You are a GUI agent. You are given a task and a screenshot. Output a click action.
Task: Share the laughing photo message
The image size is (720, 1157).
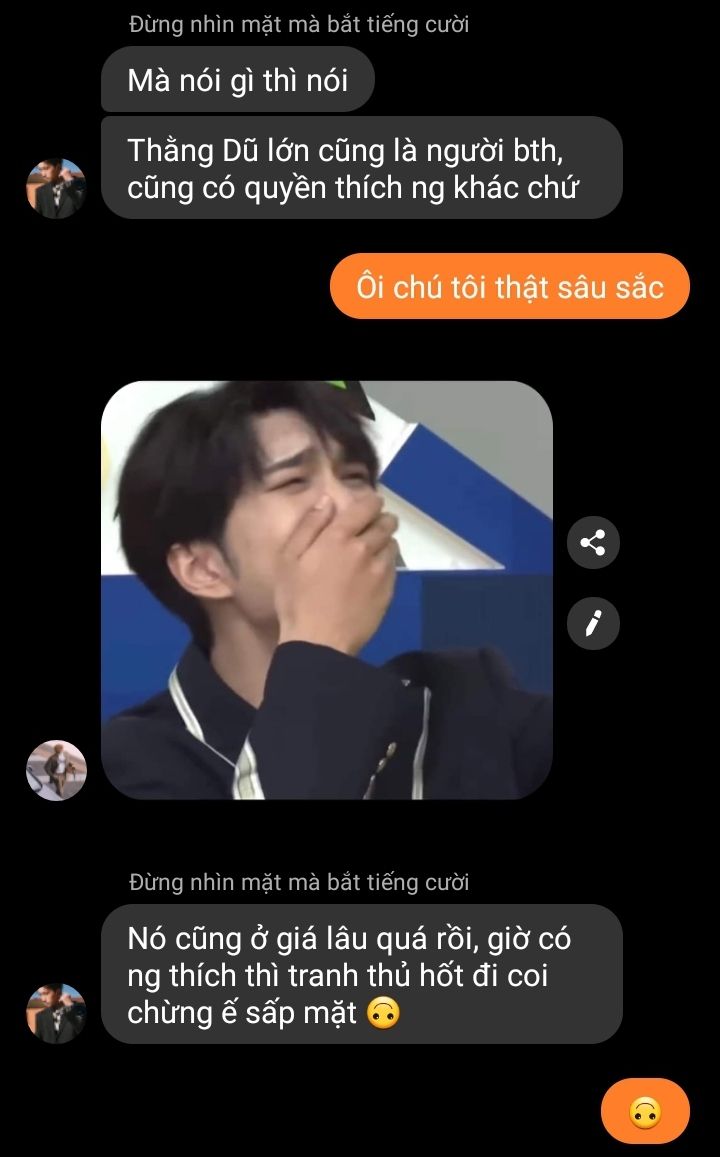[593, 543]
